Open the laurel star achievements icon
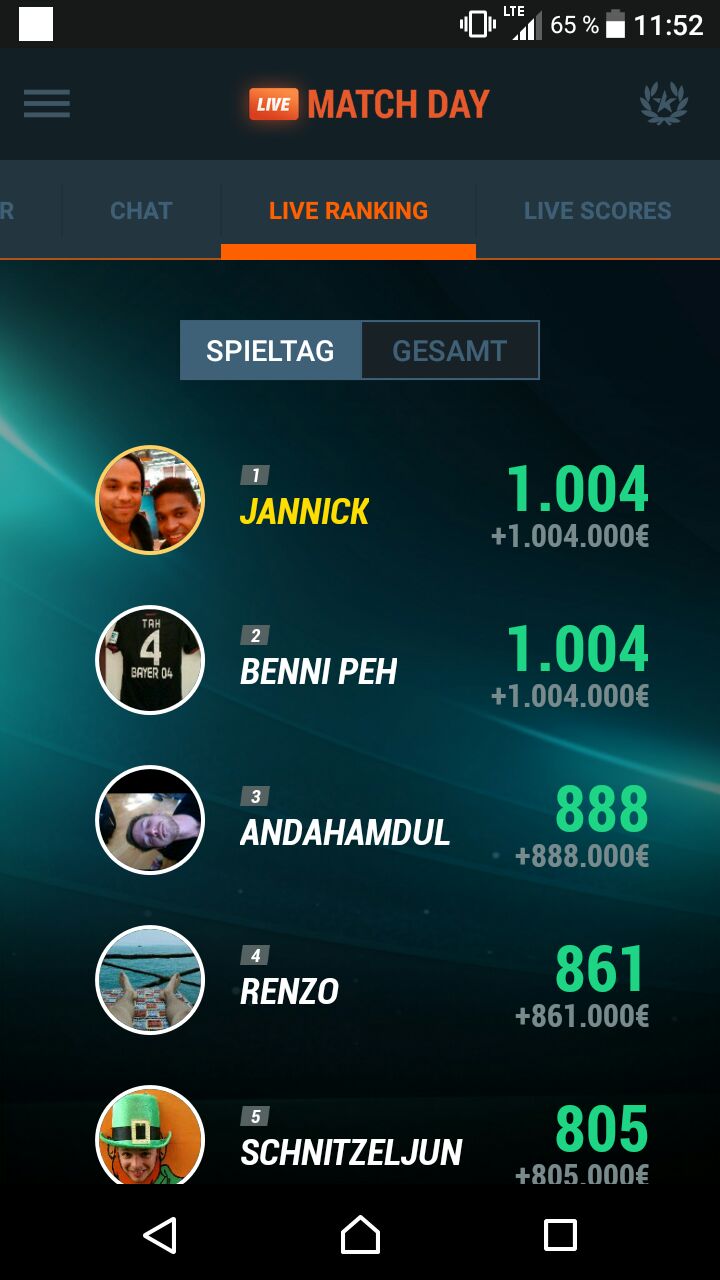Image resolution: width=720 pixels, height=1280 pixels. point(664,104)
